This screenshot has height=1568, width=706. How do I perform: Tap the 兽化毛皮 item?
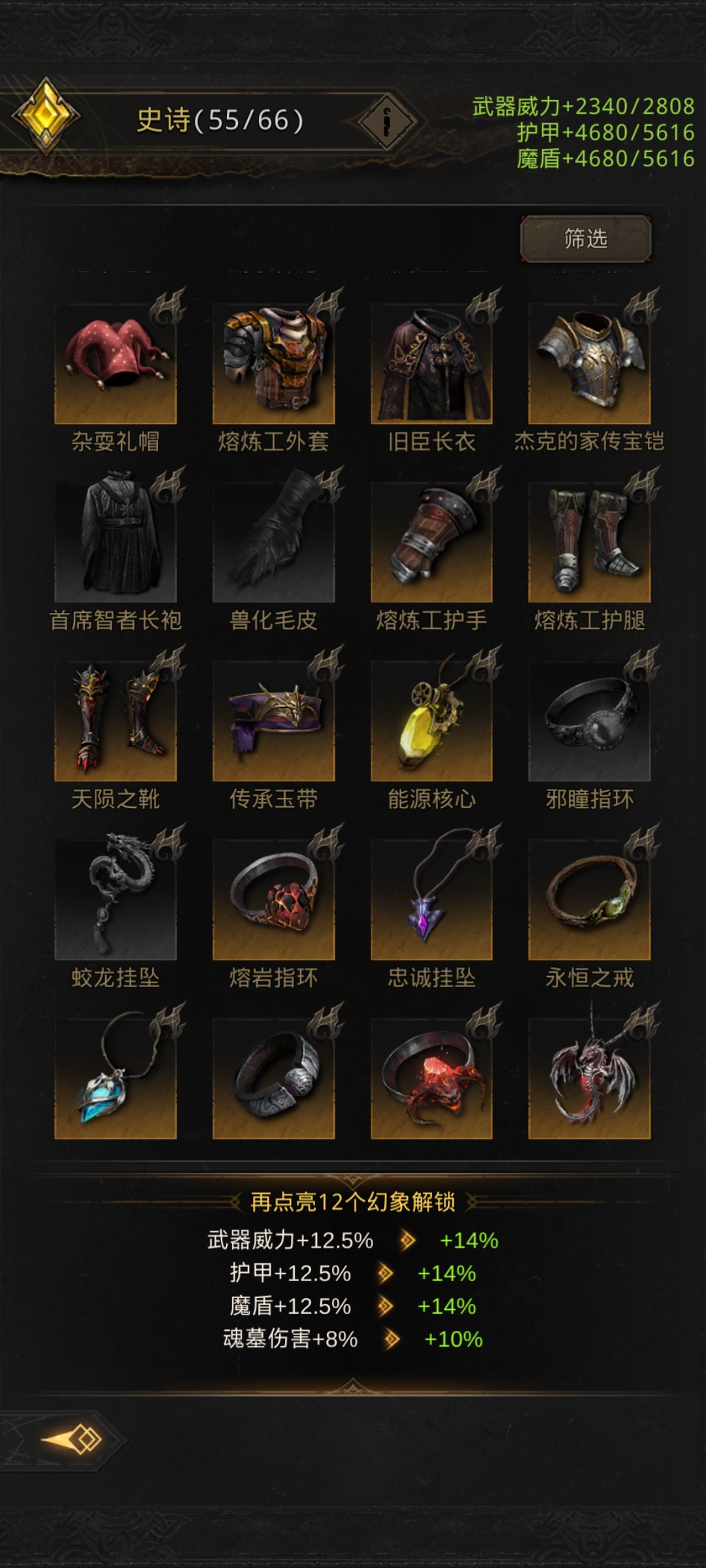pos(274,542)
